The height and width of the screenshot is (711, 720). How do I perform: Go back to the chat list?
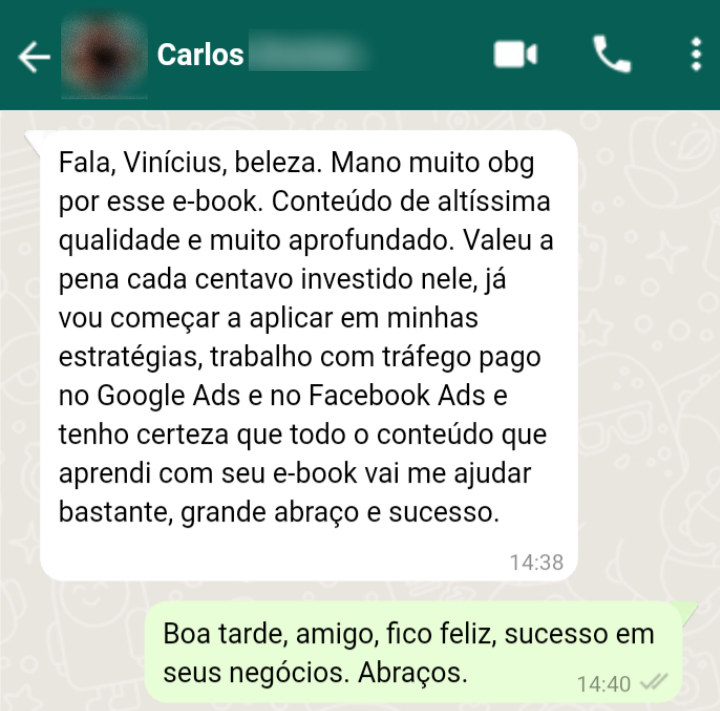point(33,56)
